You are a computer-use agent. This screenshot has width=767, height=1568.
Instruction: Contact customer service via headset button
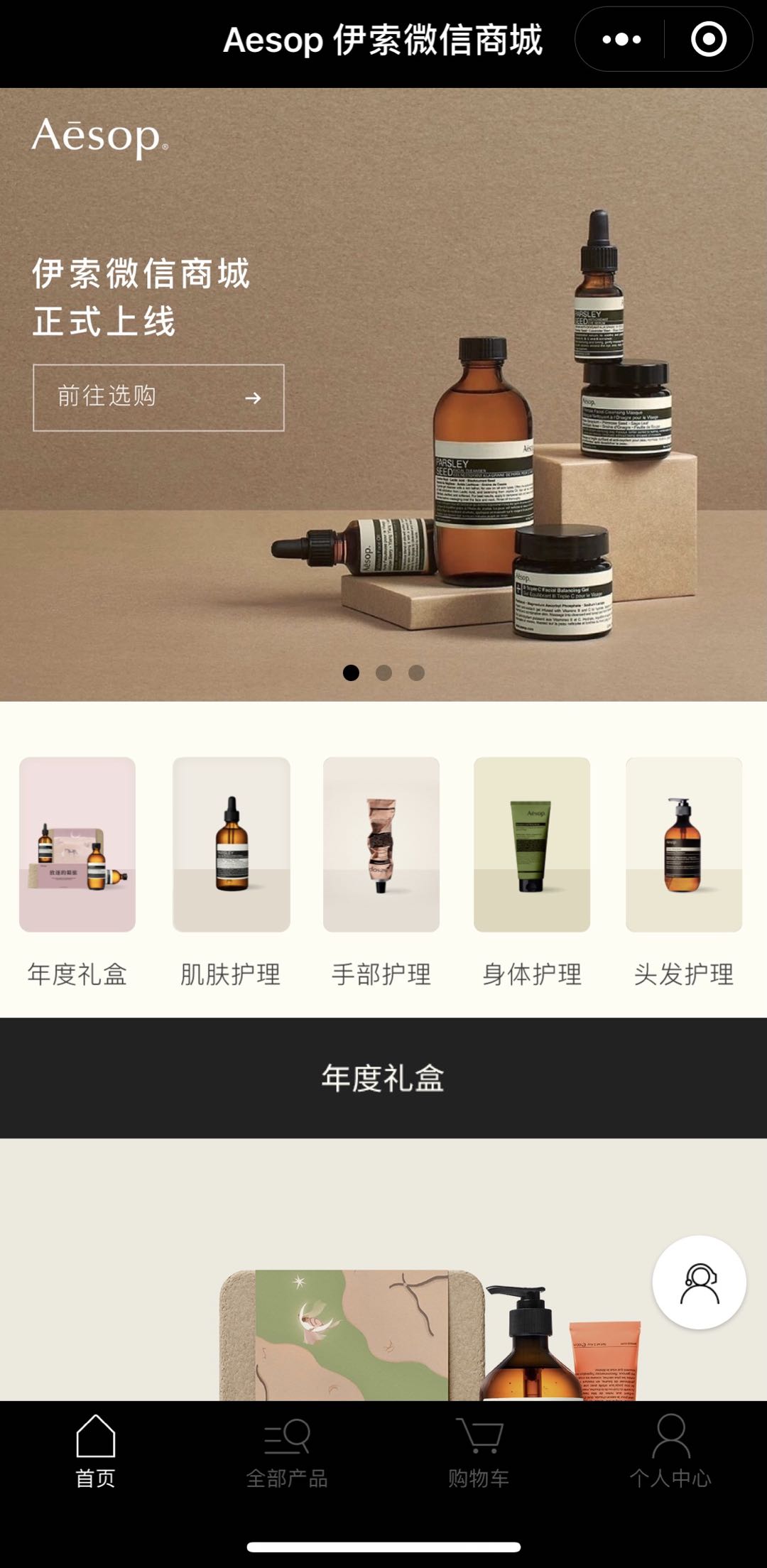tap(699, 1283)
